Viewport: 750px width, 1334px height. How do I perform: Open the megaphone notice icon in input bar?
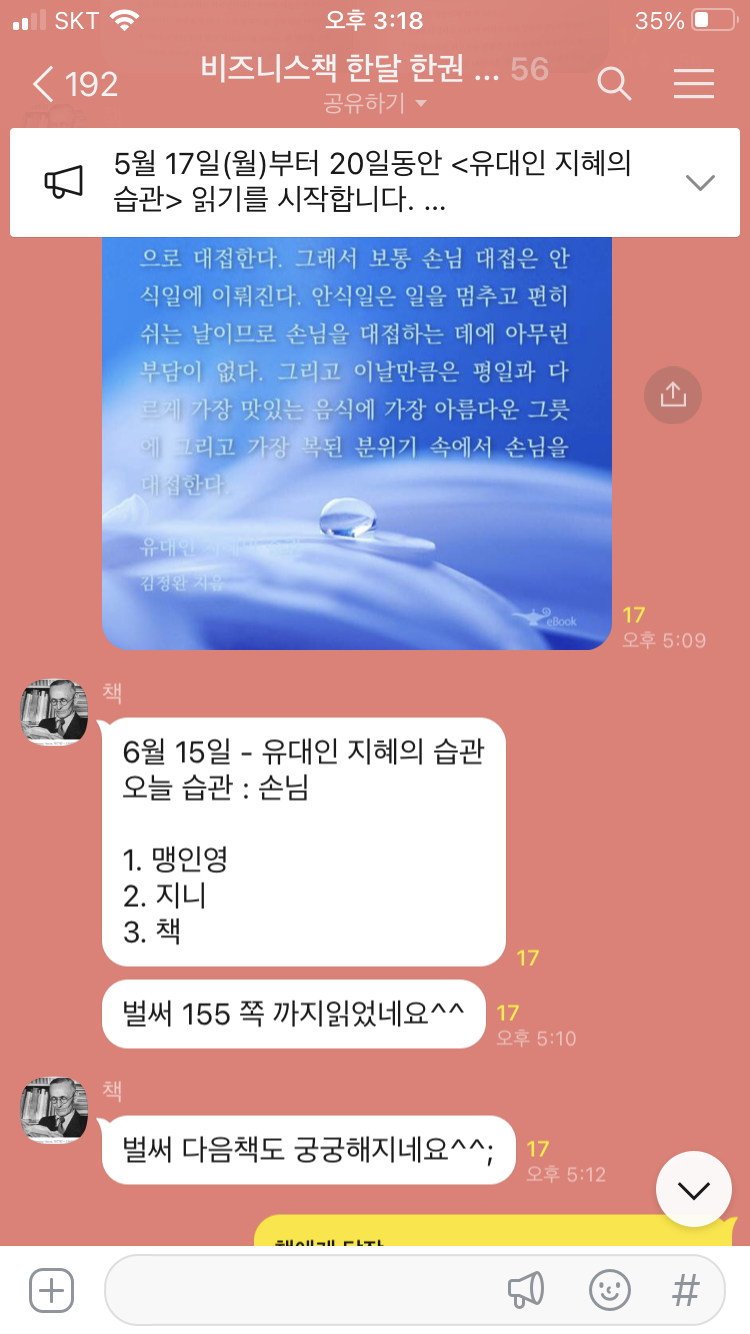tap(526, 1290)
